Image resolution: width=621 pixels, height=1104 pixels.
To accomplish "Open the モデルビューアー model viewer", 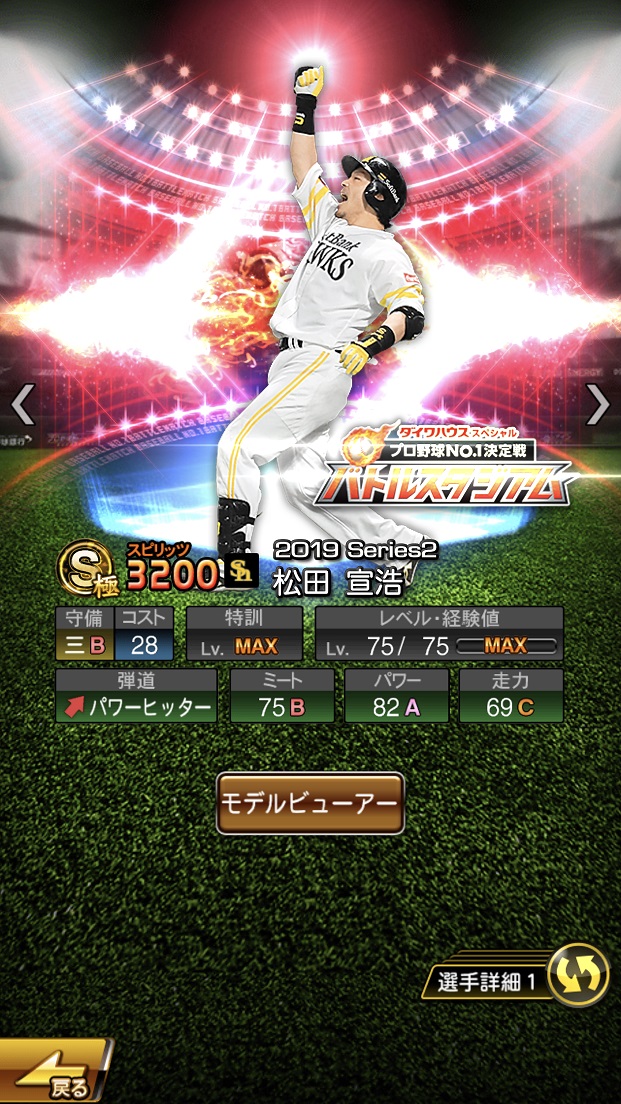I will [310, 803].
